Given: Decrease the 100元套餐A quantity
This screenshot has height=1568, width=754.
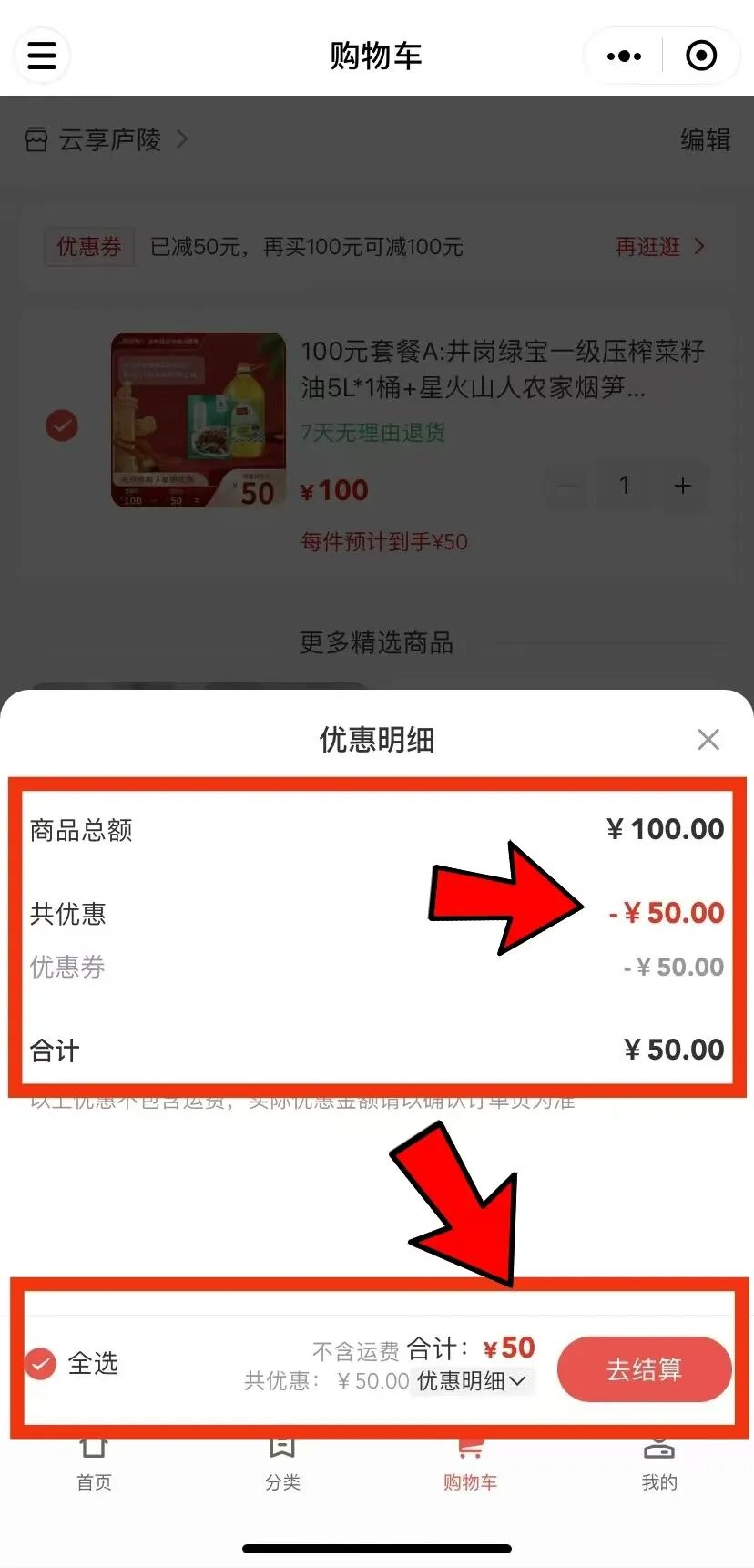Looking at the screenshot, I should point(566,486).
